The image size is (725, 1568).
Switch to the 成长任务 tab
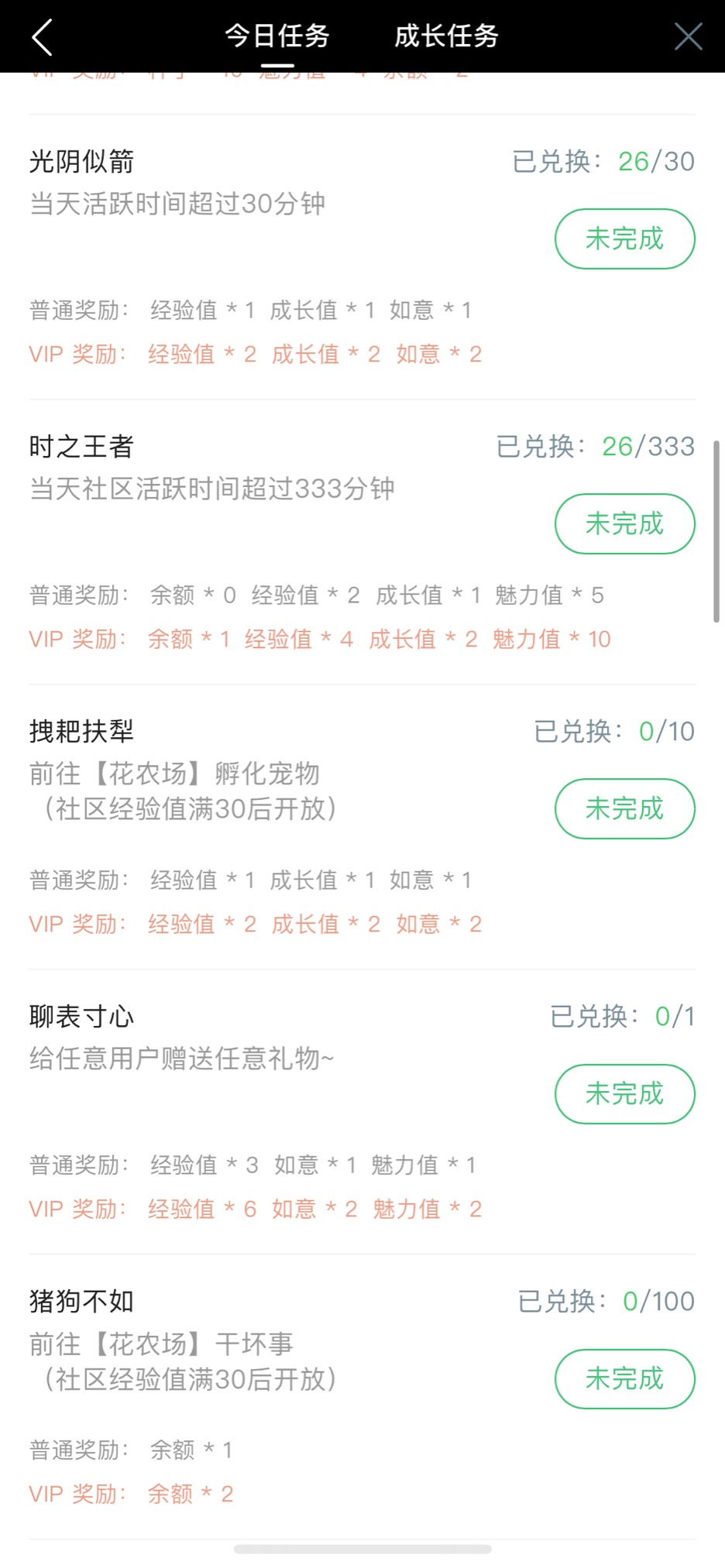coord(446,36)
